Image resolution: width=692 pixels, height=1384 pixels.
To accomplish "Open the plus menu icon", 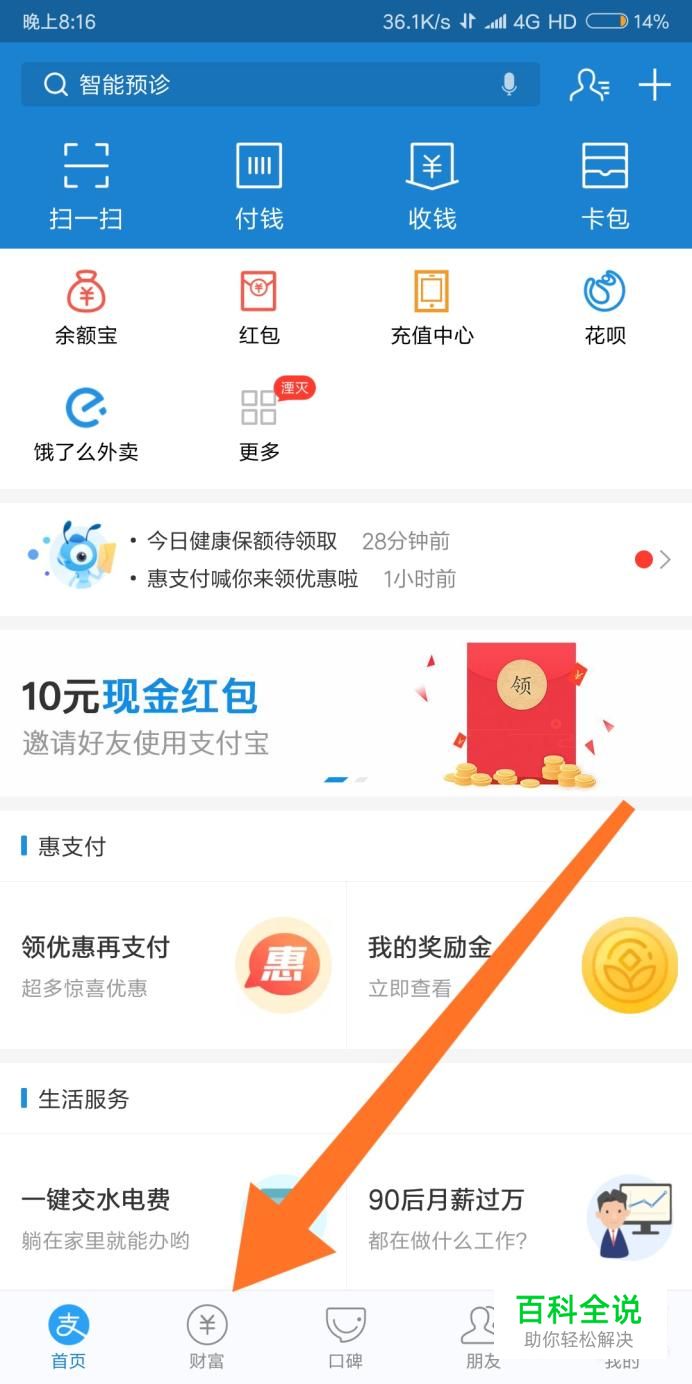I will (x=654, y=85).
